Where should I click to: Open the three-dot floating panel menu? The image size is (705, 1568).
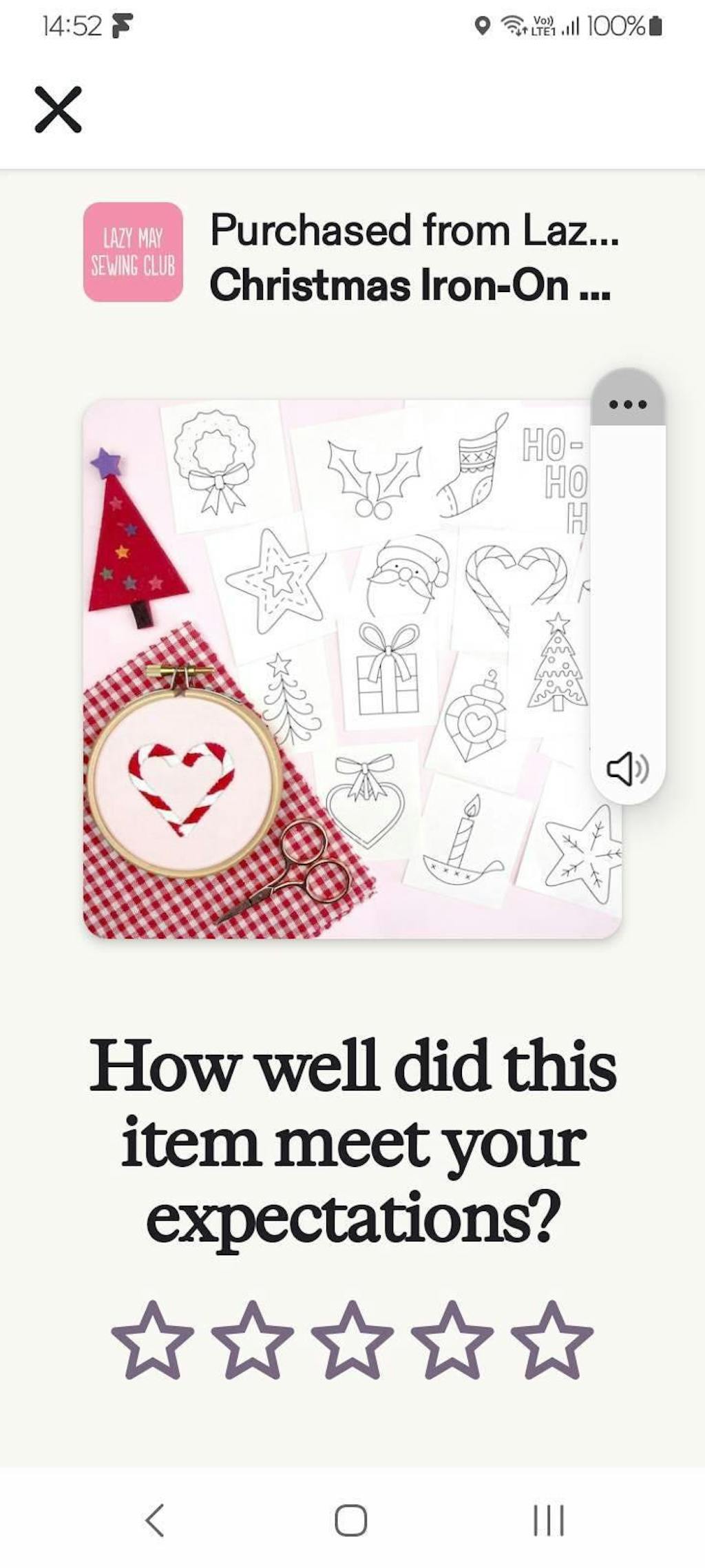coord(628,404)
